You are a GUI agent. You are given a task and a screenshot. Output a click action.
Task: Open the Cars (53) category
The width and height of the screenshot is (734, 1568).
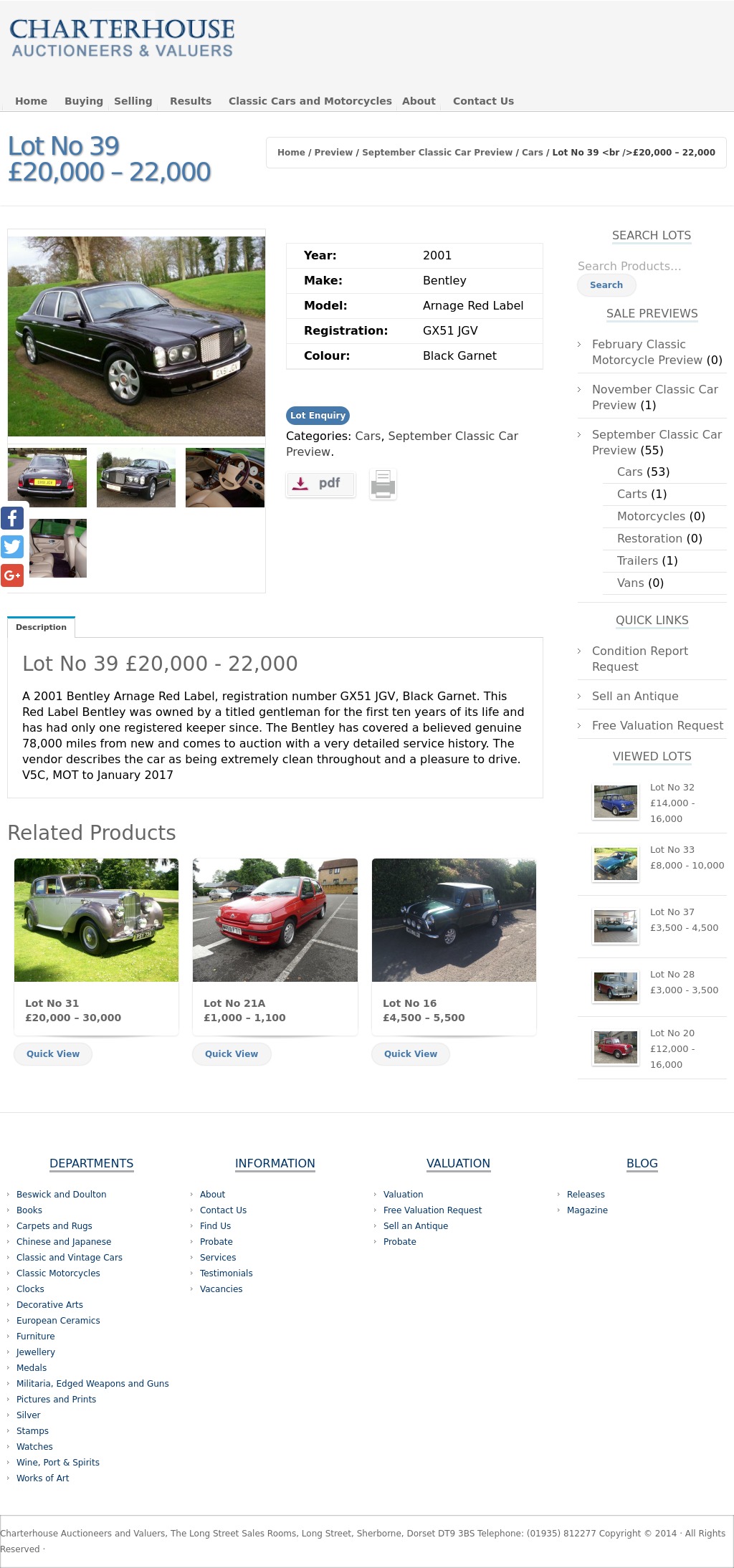pos(643,472)
